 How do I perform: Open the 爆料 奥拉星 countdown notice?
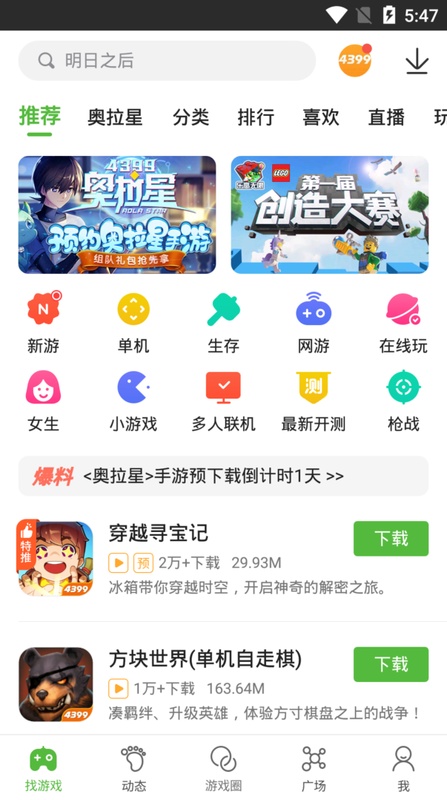(224, 476)
